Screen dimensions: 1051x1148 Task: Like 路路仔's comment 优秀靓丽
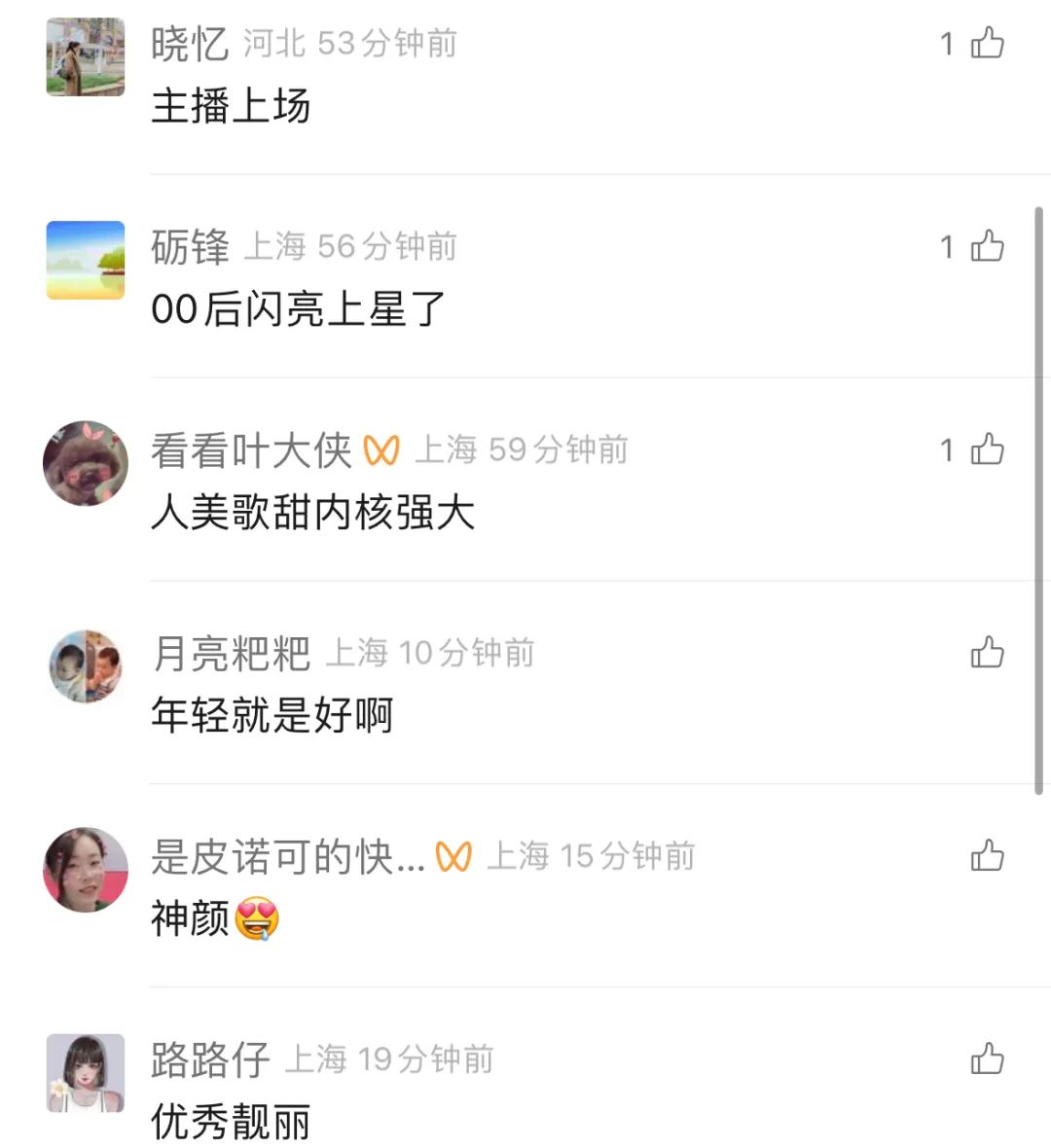(x=987, y=1059)
